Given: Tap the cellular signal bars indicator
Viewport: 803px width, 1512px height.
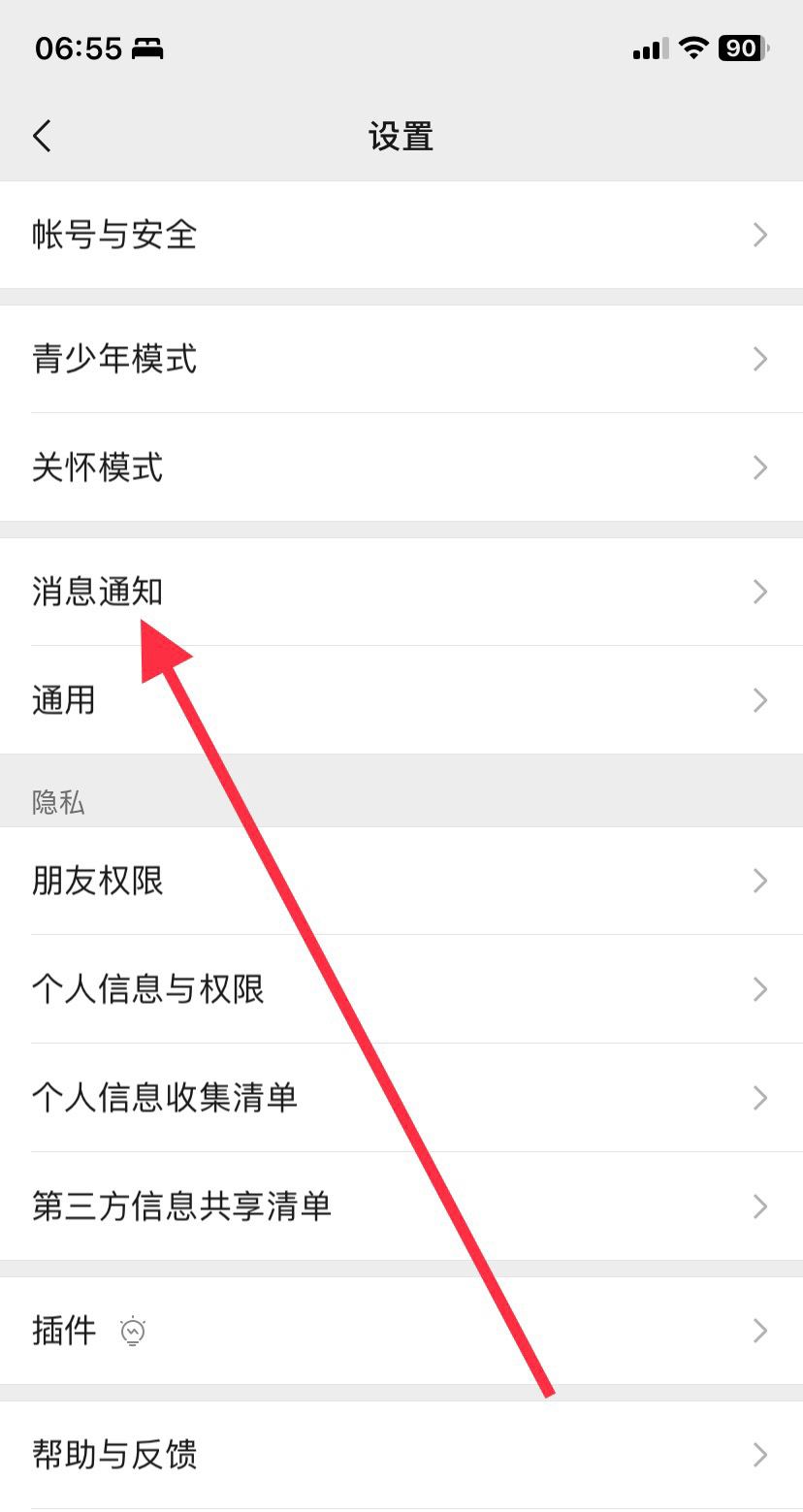Looking at the screenshot, I should (x=648, y=48).
